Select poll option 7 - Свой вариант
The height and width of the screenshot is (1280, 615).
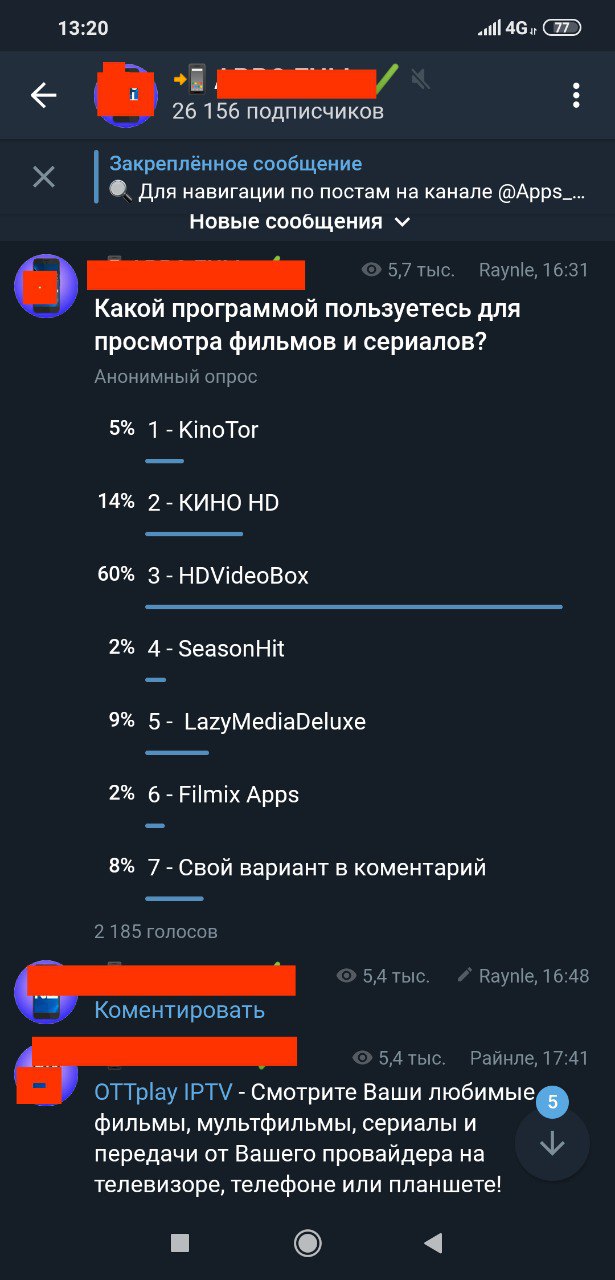tap(317, 868)
